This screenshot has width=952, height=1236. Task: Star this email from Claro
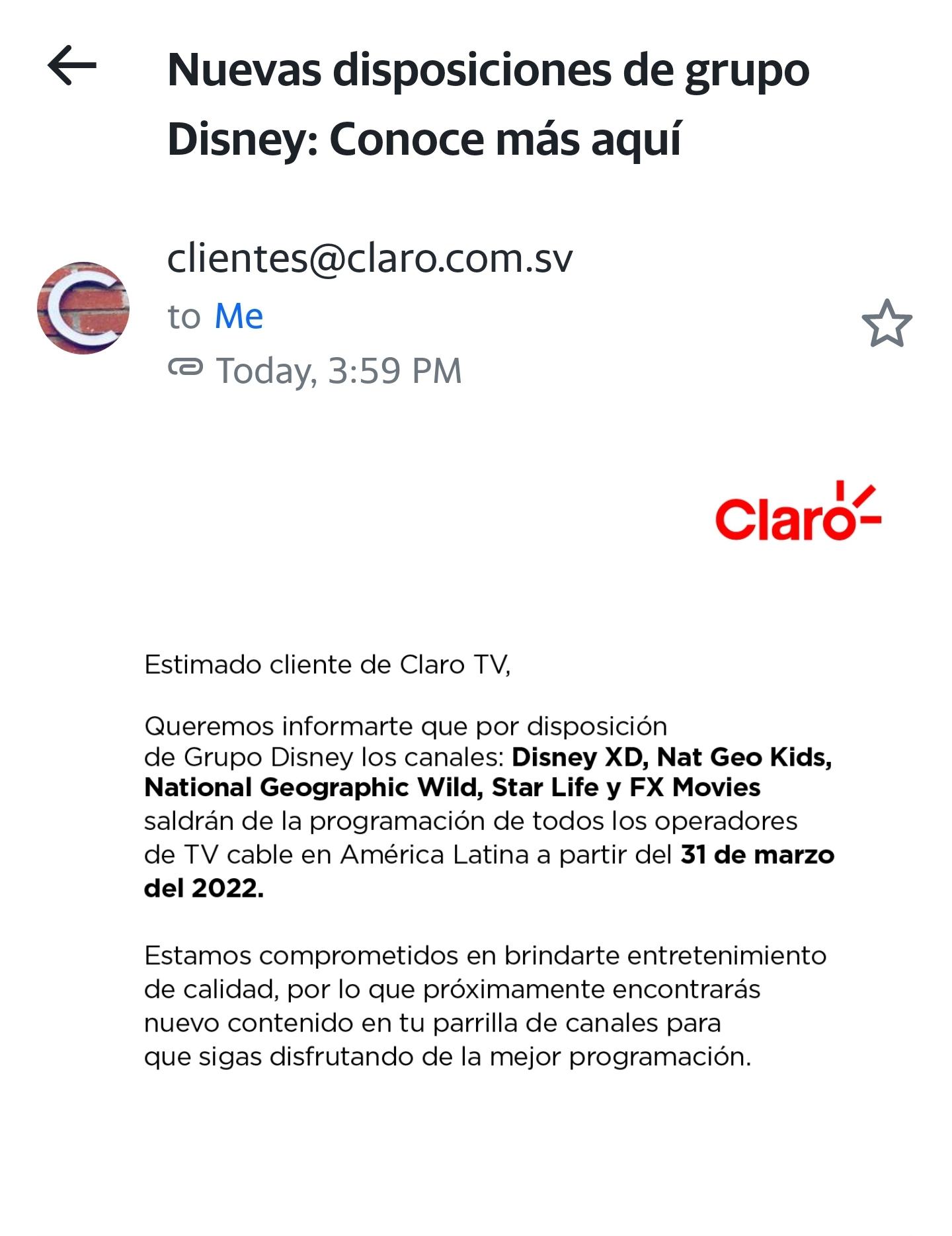[x=887, y=323]
